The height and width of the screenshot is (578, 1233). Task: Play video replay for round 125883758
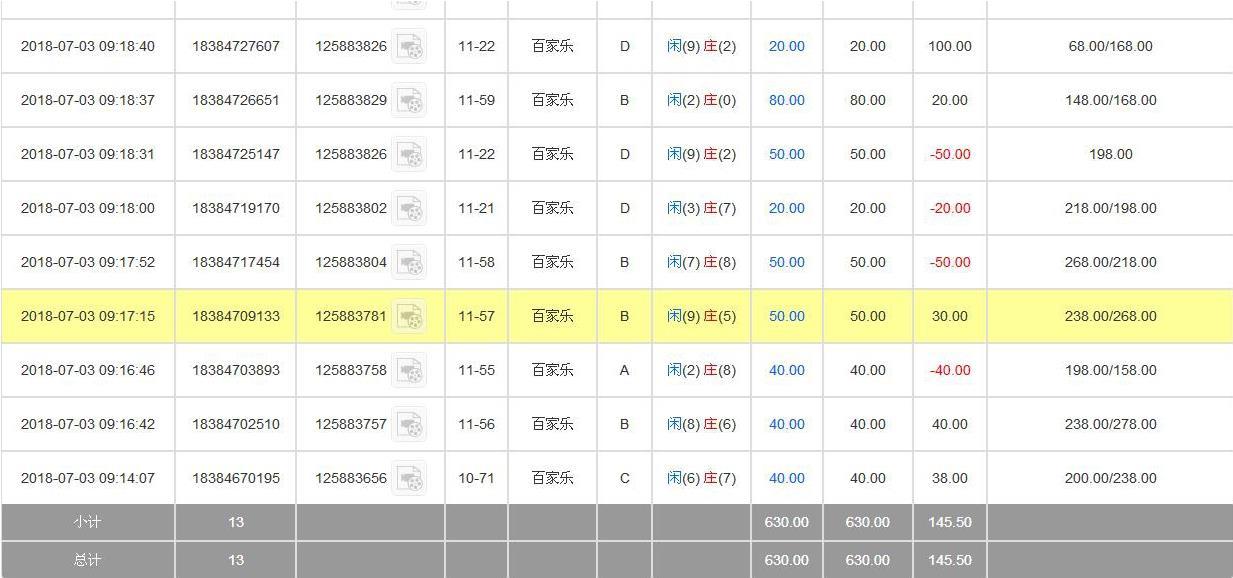(x=408, y=371)
